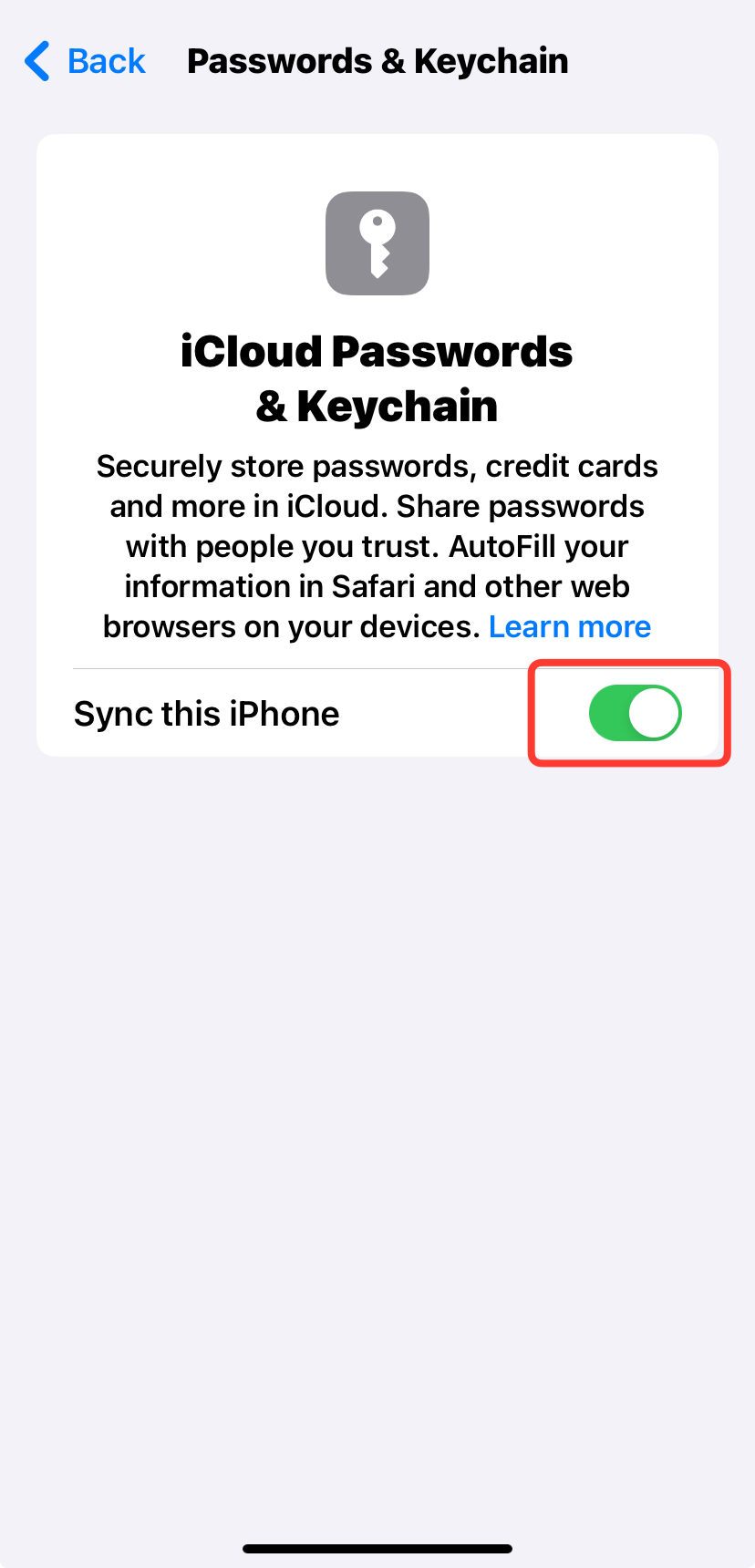Collapse back to previous settings screen
The height and width of the screenshot is (1568, 755).
pyautogui.click(x=84, y=60)
